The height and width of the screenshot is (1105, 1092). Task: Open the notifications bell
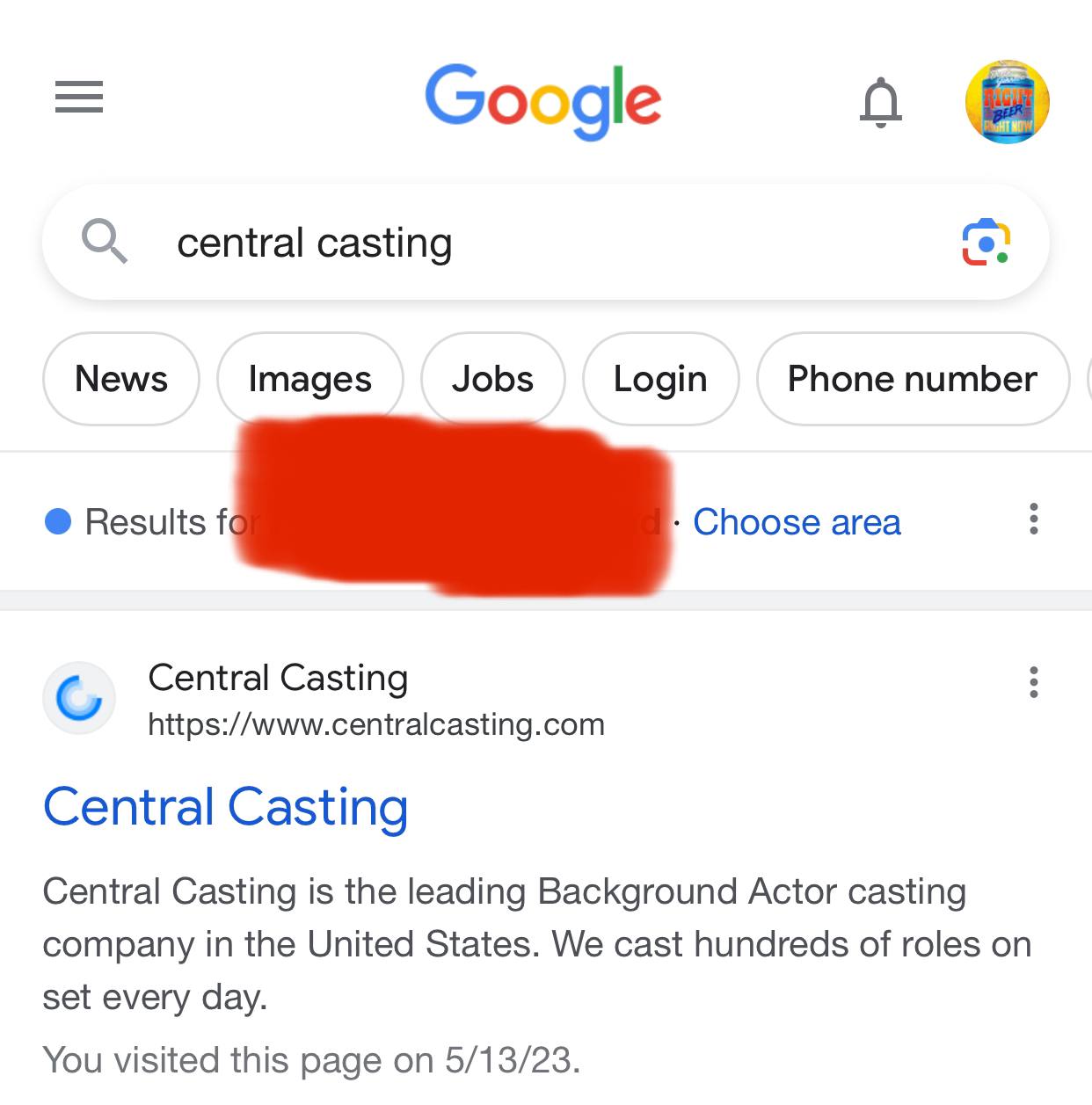pyautogui.click(x=880, y=103)
